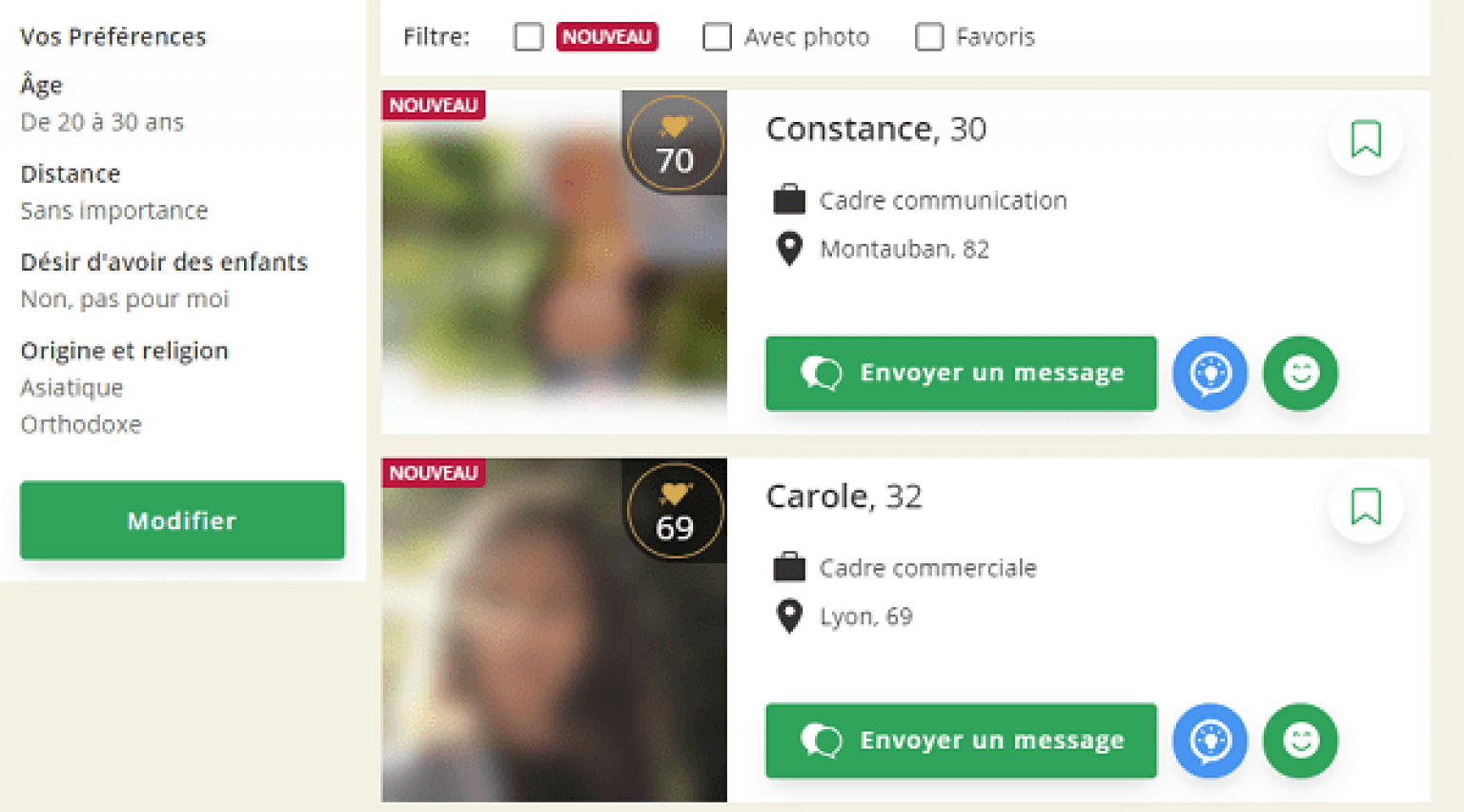Tap the blue lightbulb icon for Constance
The image size is (1464, 812).
pyautogui.click(x=1210, y=373)
